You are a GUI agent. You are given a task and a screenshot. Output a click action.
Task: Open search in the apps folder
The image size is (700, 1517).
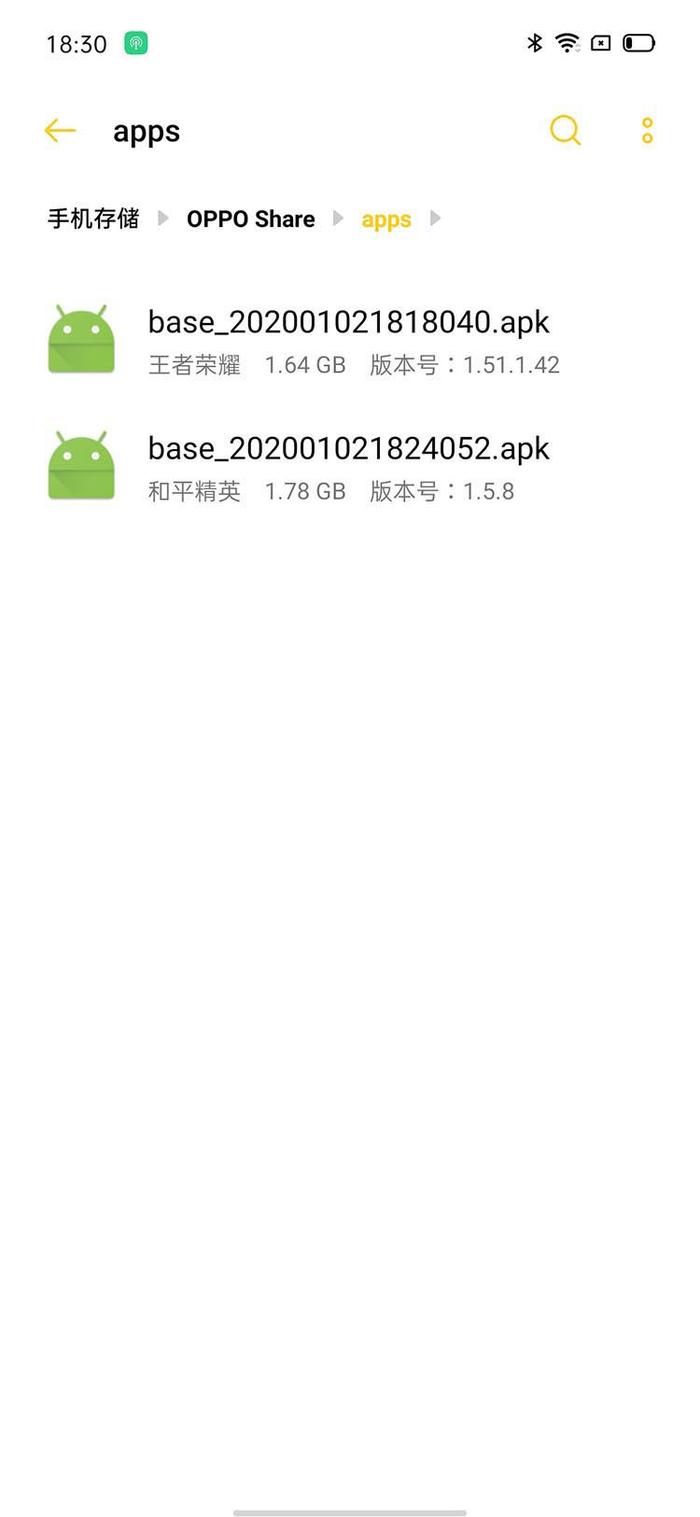[x=565, y=131]
